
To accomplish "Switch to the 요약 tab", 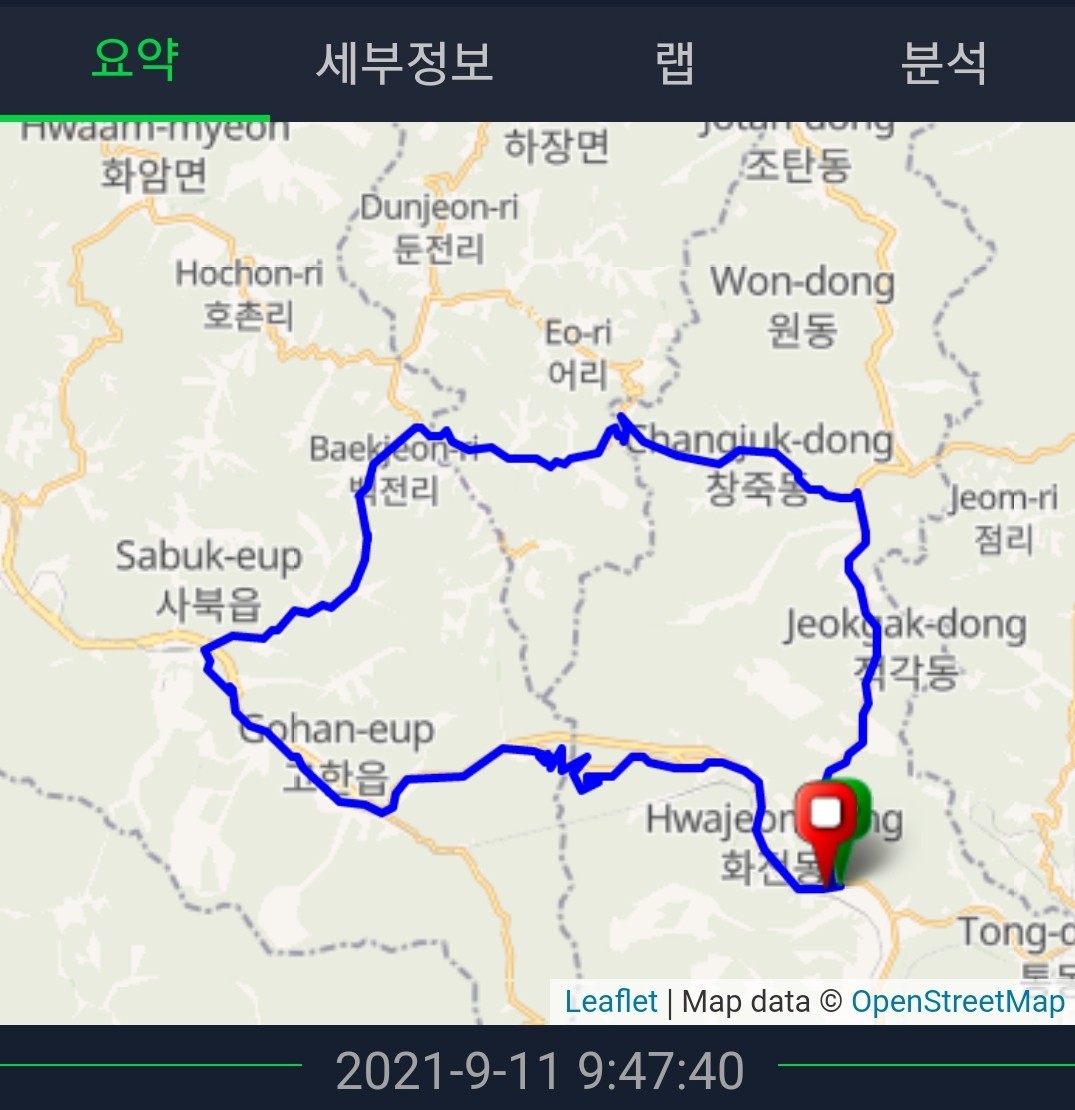I will click(134, 62).
